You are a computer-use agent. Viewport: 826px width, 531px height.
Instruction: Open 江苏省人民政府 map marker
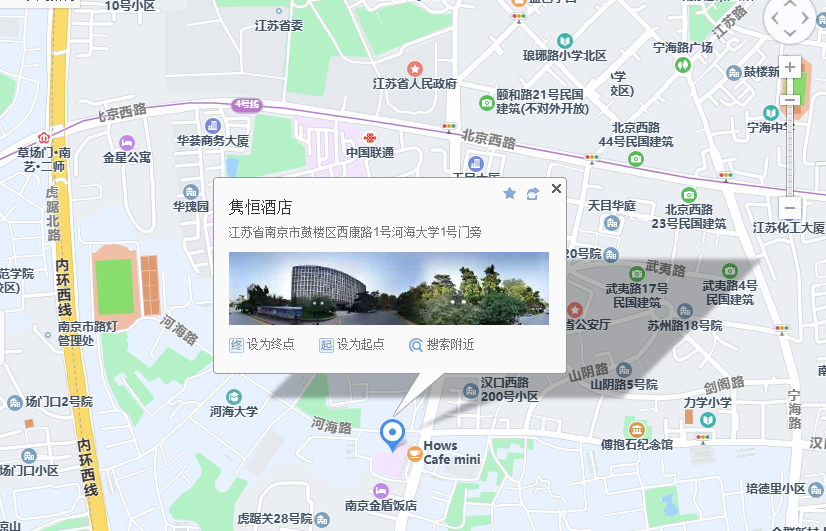pyautogui.click(x=413, y=68)
